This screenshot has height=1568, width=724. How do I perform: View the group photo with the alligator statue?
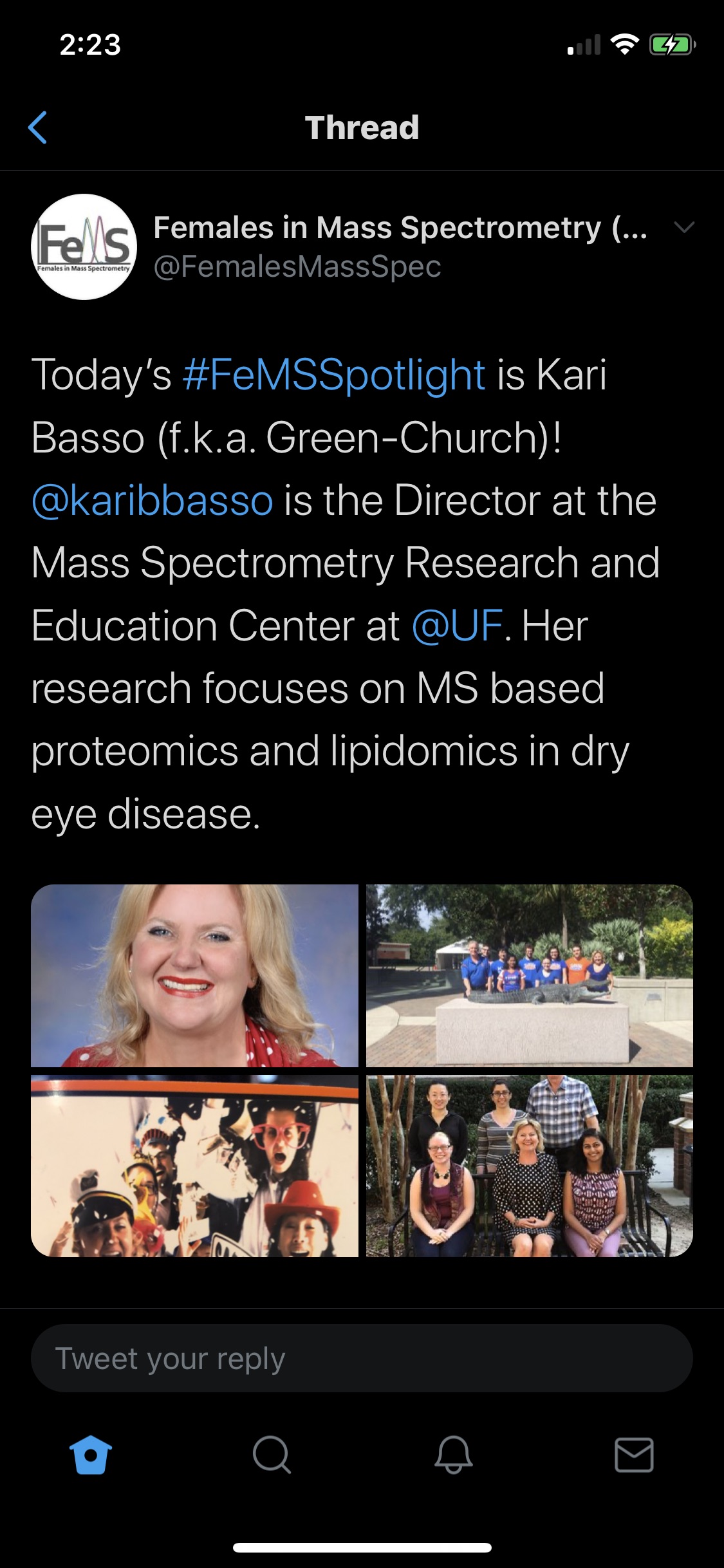pyautogui.click(x=529, y=975)
